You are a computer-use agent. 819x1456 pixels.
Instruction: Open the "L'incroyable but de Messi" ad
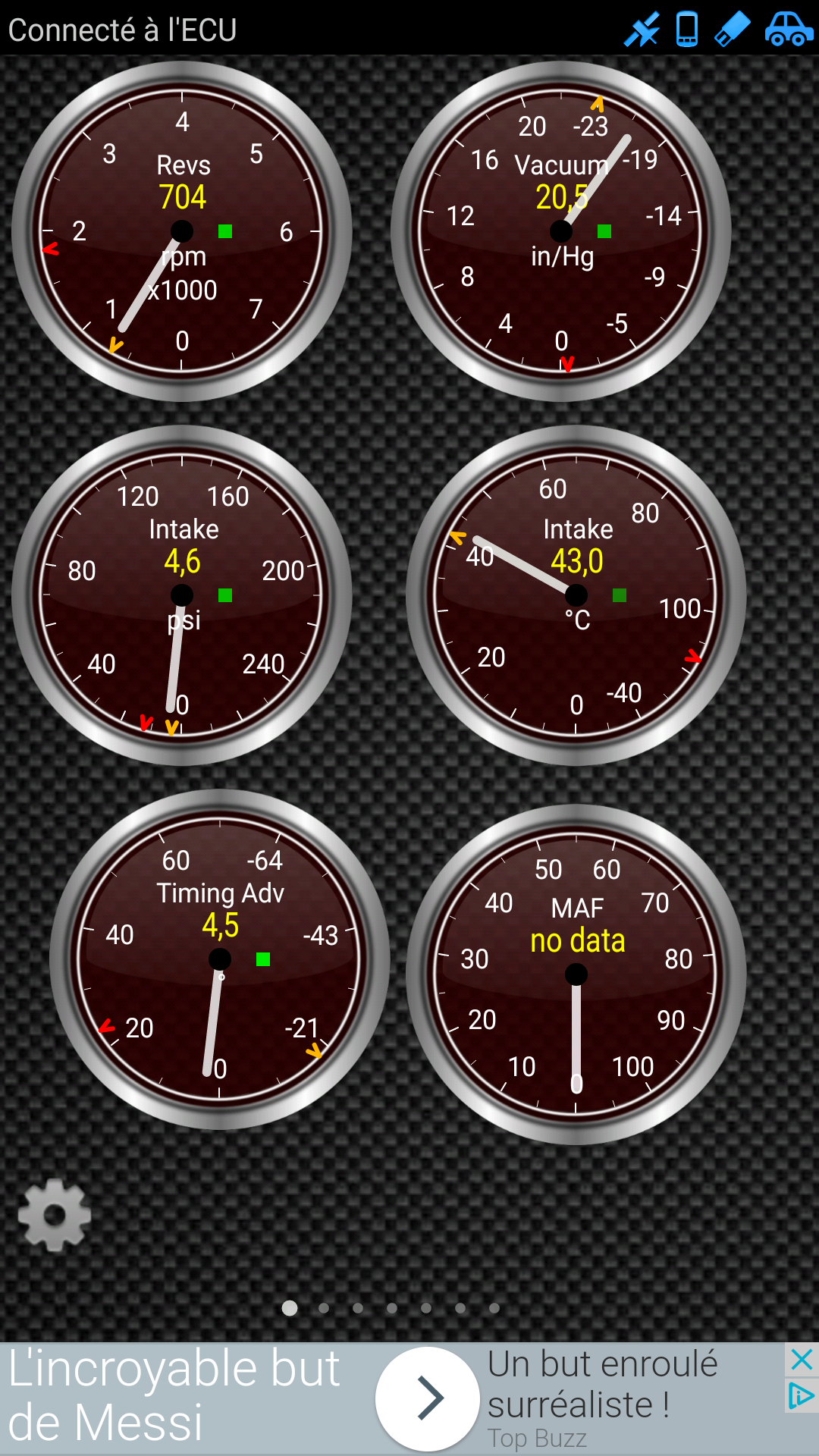(174, 1397)
